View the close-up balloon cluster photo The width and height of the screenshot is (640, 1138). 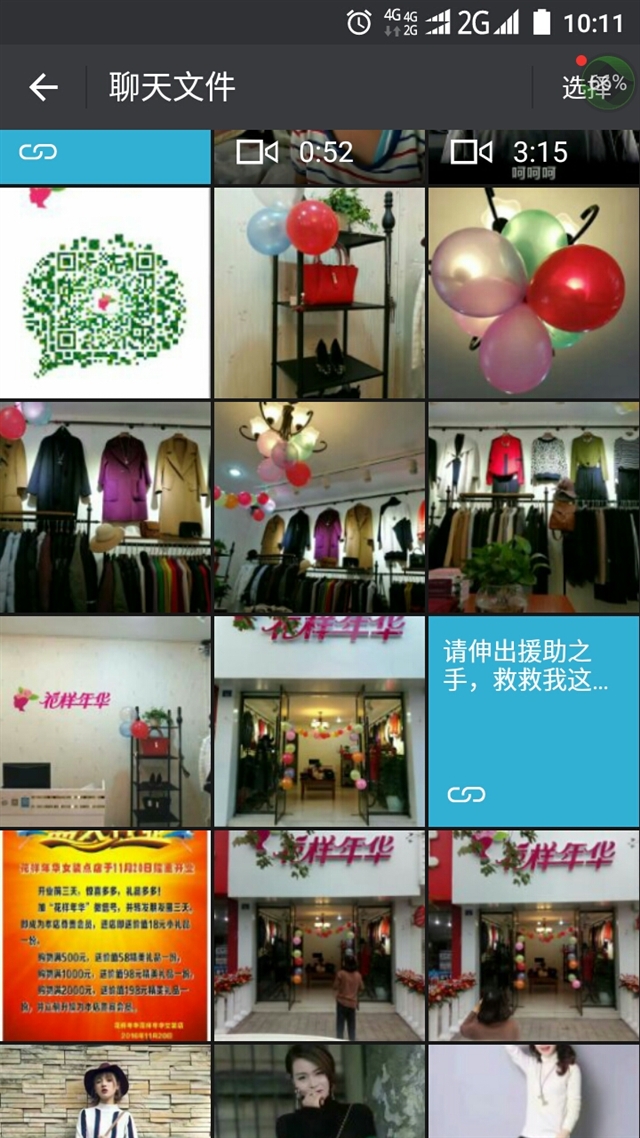533,292
